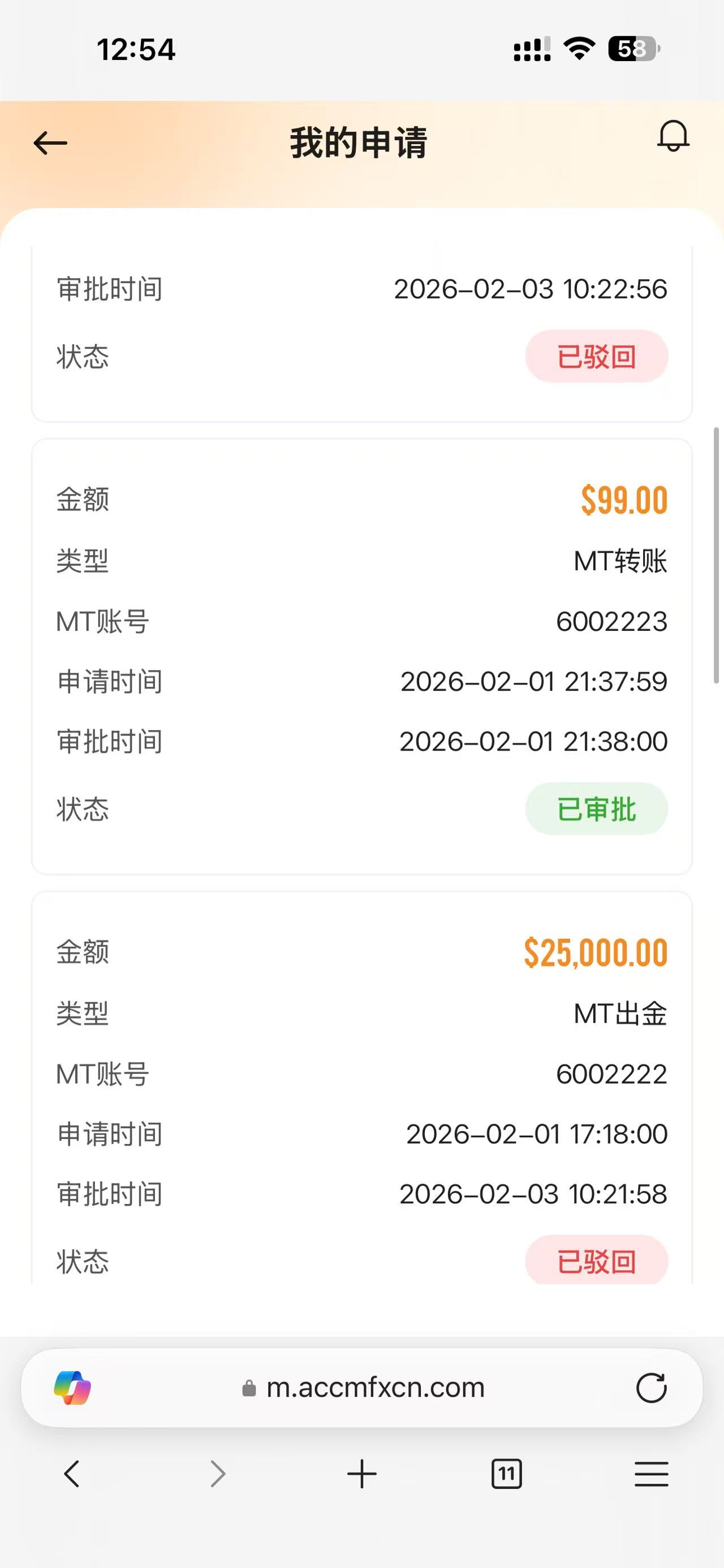724x1568 pixels.
Task: Open the notifications bell
Action: click(x=673, y=136)
